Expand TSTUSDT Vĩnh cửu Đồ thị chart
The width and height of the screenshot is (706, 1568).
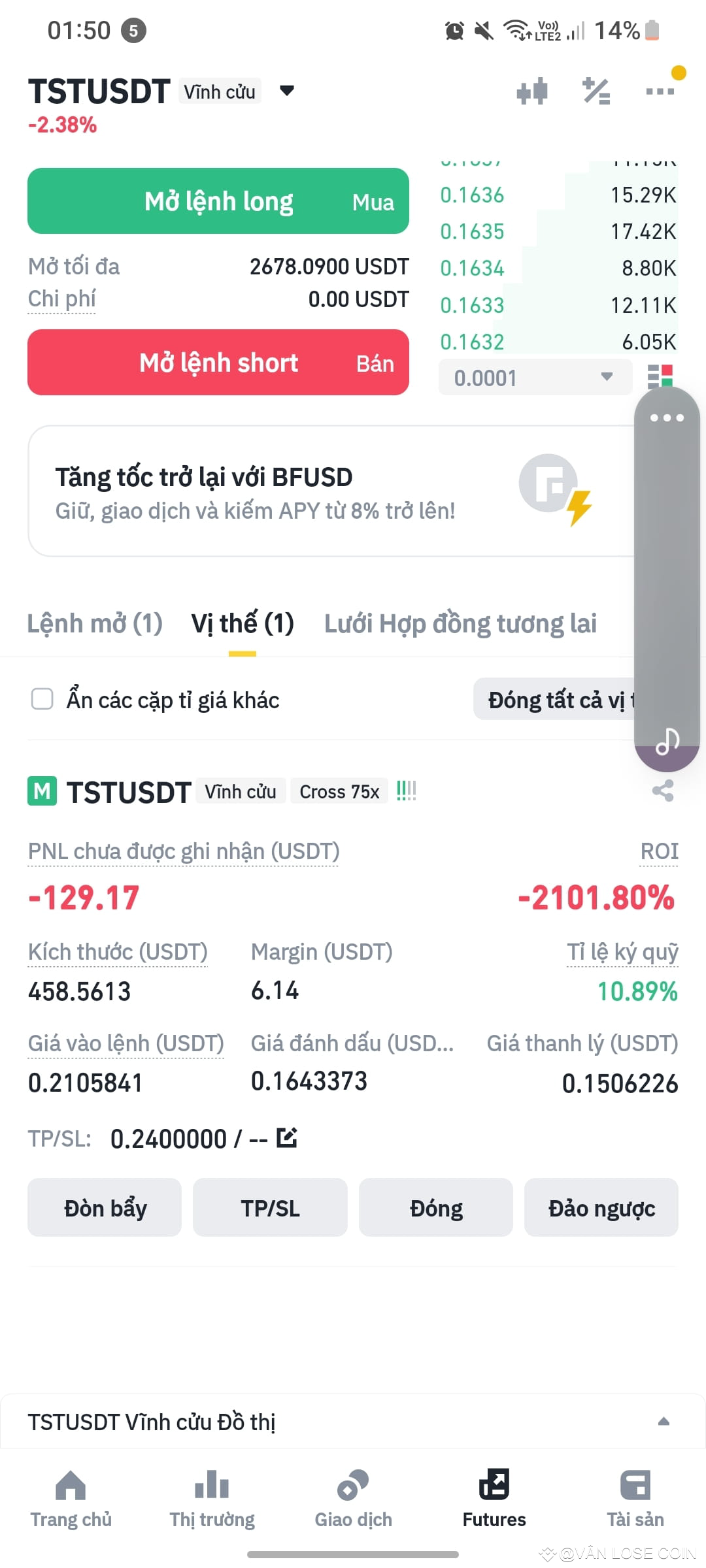click(664, 1421)
